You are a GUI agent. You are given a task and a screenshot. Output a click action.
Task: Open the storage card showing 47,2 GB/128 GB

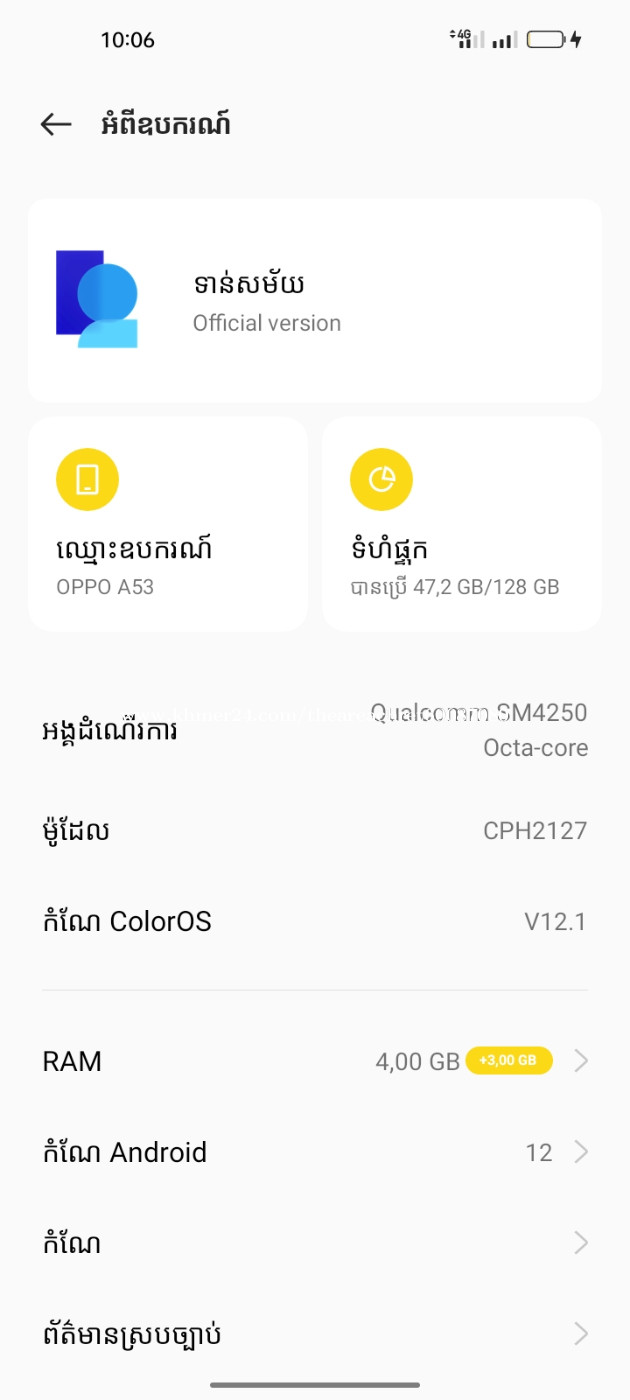click(462, 524)
